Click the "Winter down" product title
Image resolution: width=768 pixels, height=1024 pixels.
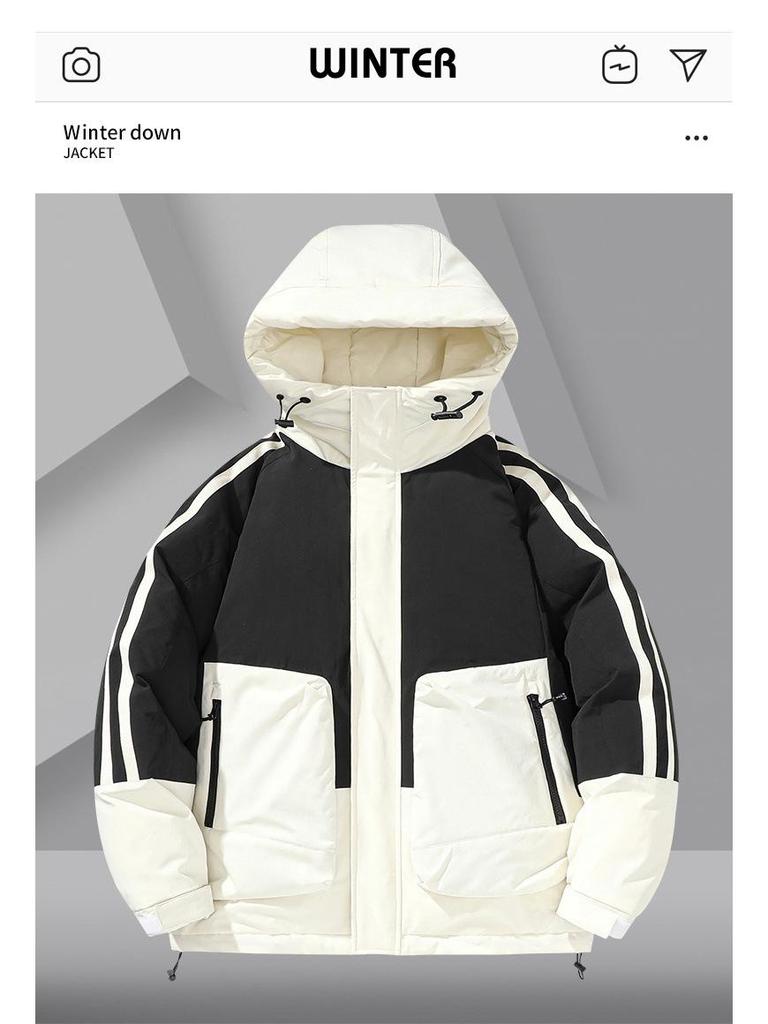[123, 132]
